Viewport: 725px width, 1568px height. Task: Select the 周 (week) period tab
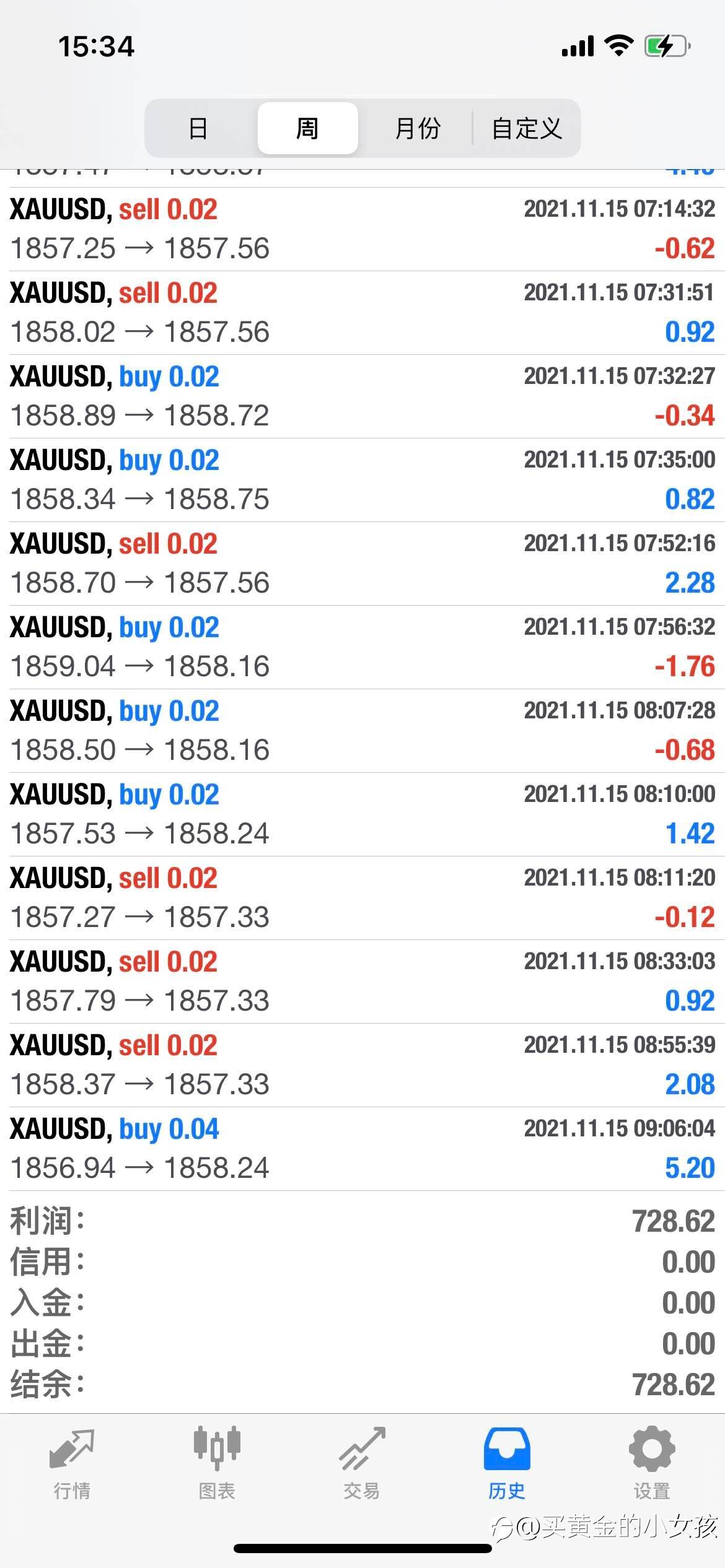307,128
